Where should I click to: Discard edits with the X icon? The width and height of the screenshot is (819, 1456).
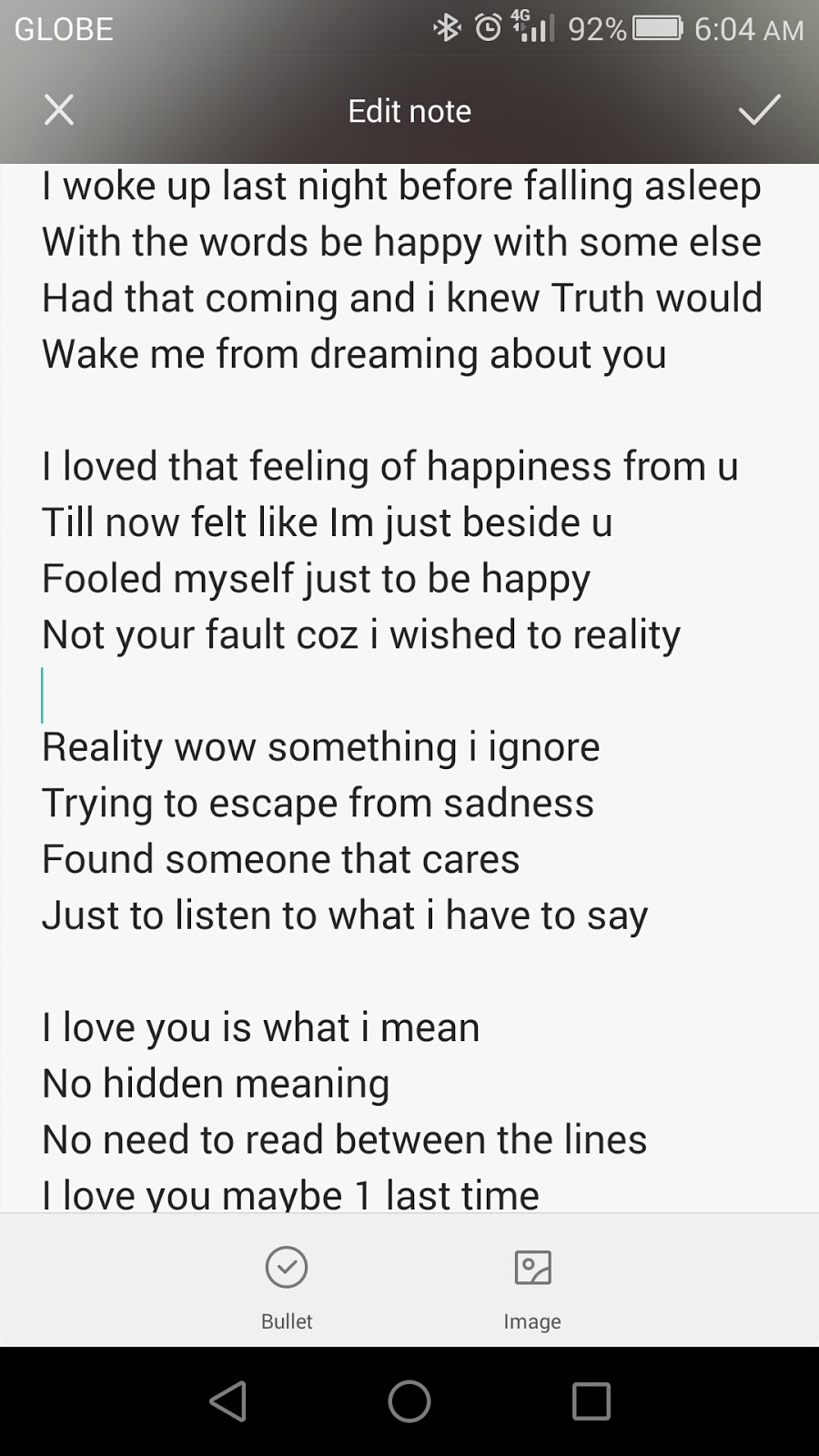coord(59,110)
